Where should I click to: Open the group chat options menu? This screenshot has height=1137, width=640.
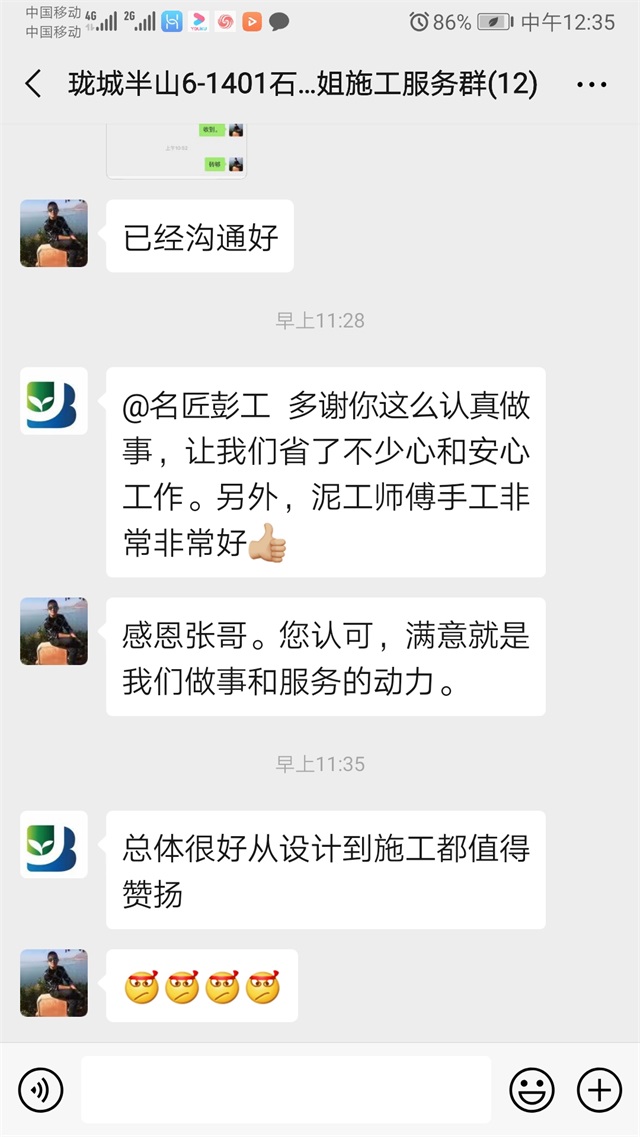pyautogui.click(x=591, y=85)
